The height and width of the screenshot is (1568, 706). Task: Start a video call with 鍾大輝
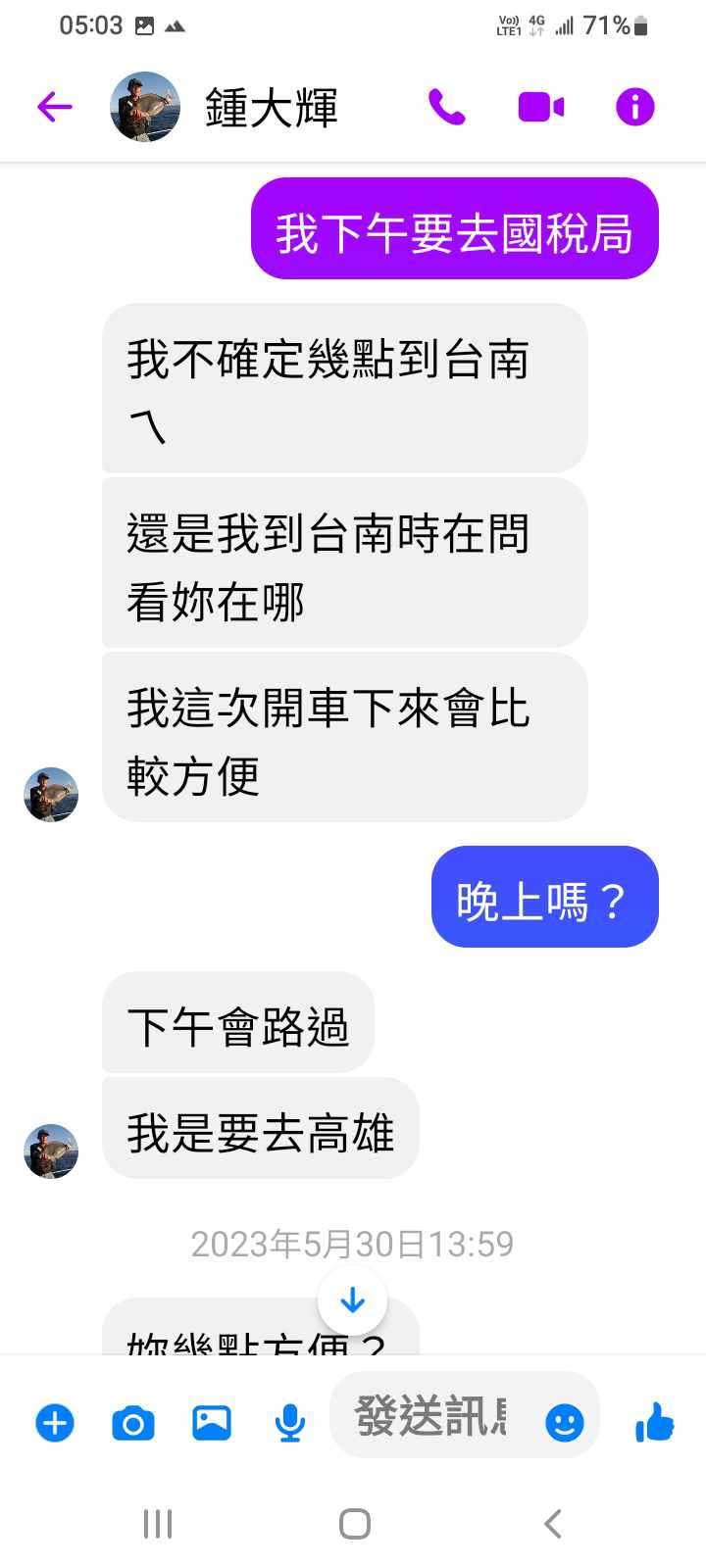click(x=540, y=107)
